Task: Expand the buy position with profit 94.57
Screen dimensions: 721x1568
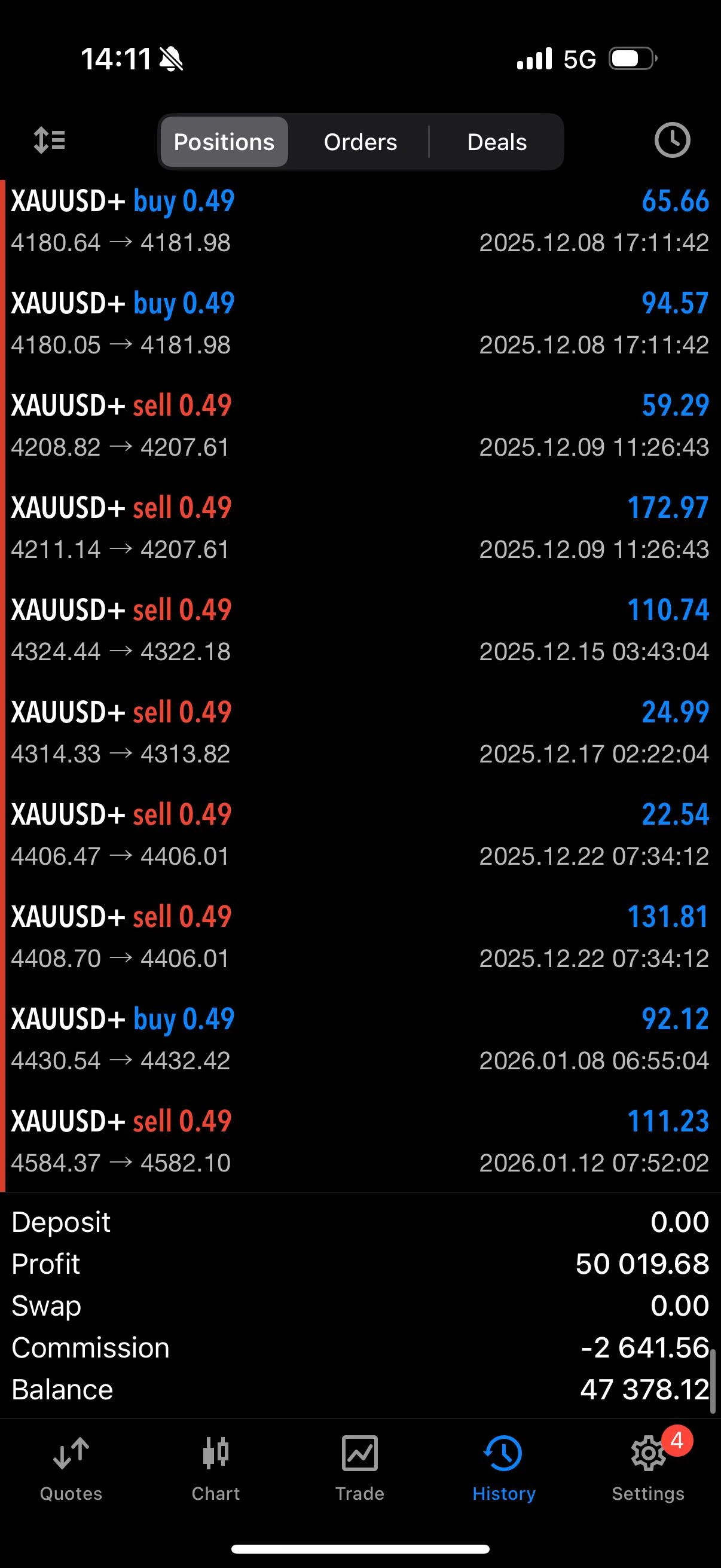Action: (x=360, y=323)
